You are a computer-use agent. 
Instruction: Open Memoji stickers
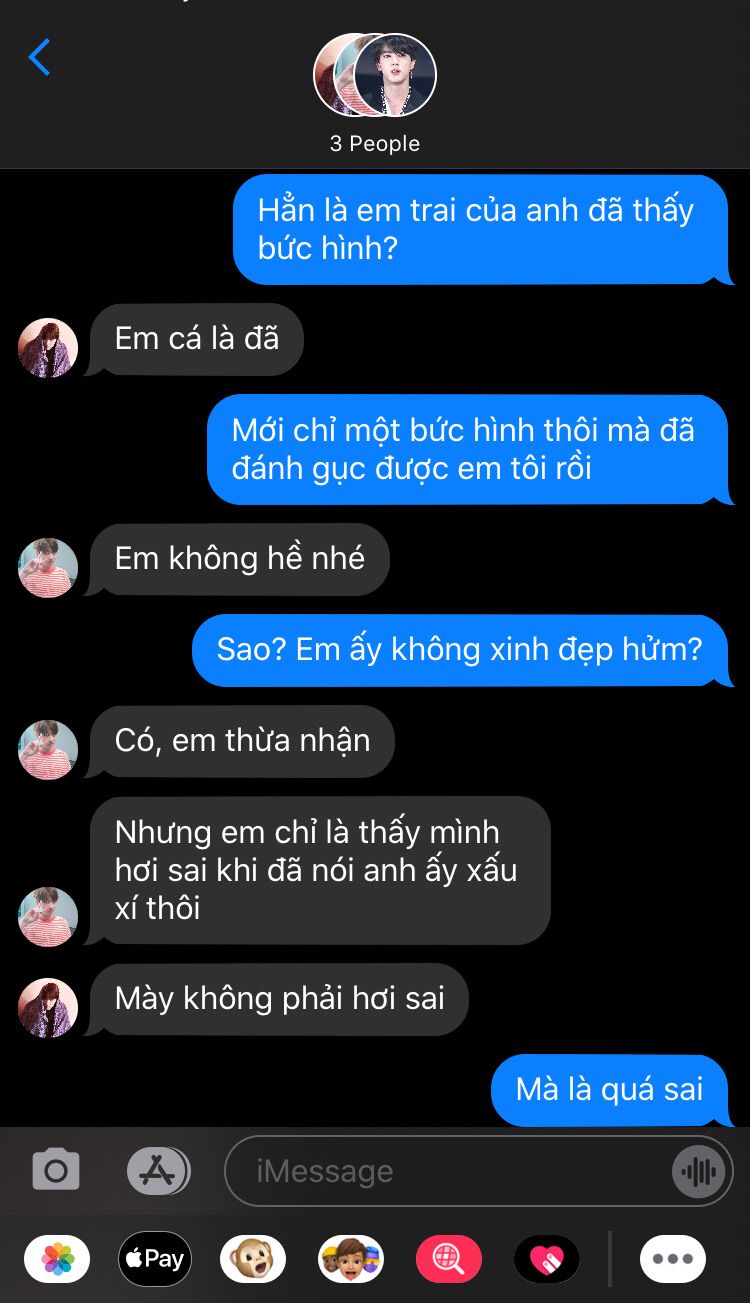pyautogui.click(x=350, y=1259)
